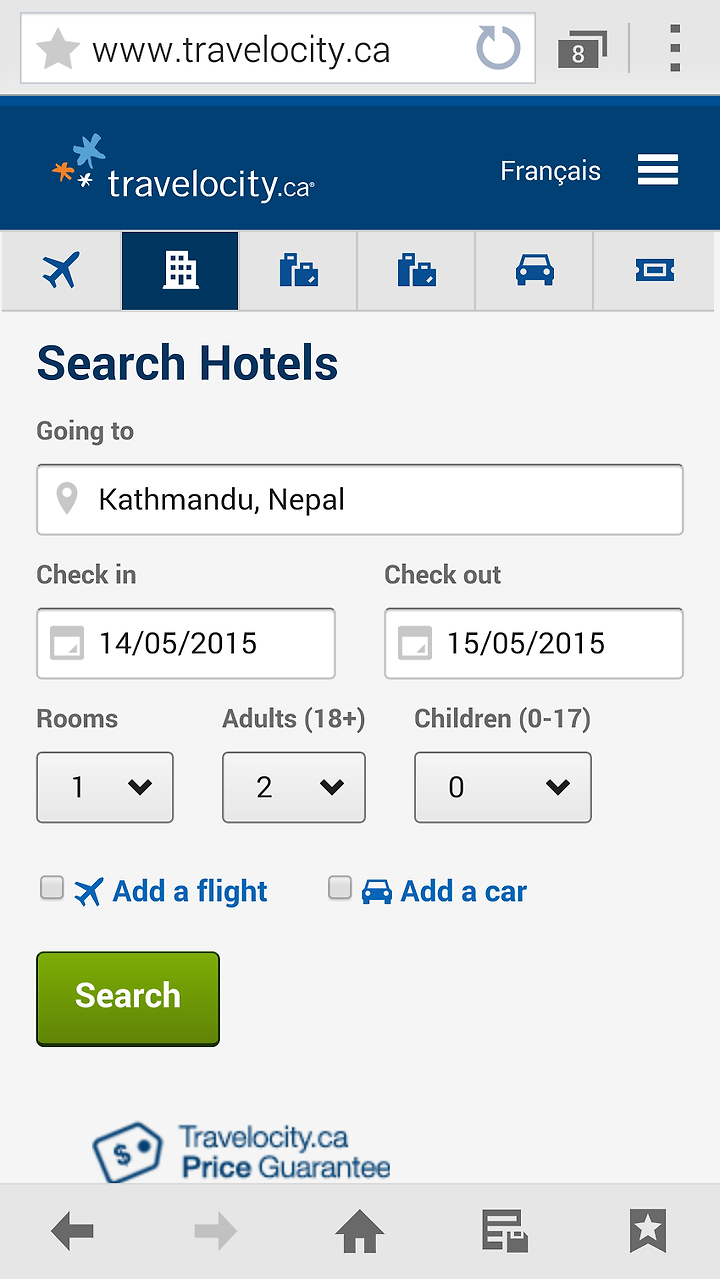Switch to the car rental tab

coord(534,270)
